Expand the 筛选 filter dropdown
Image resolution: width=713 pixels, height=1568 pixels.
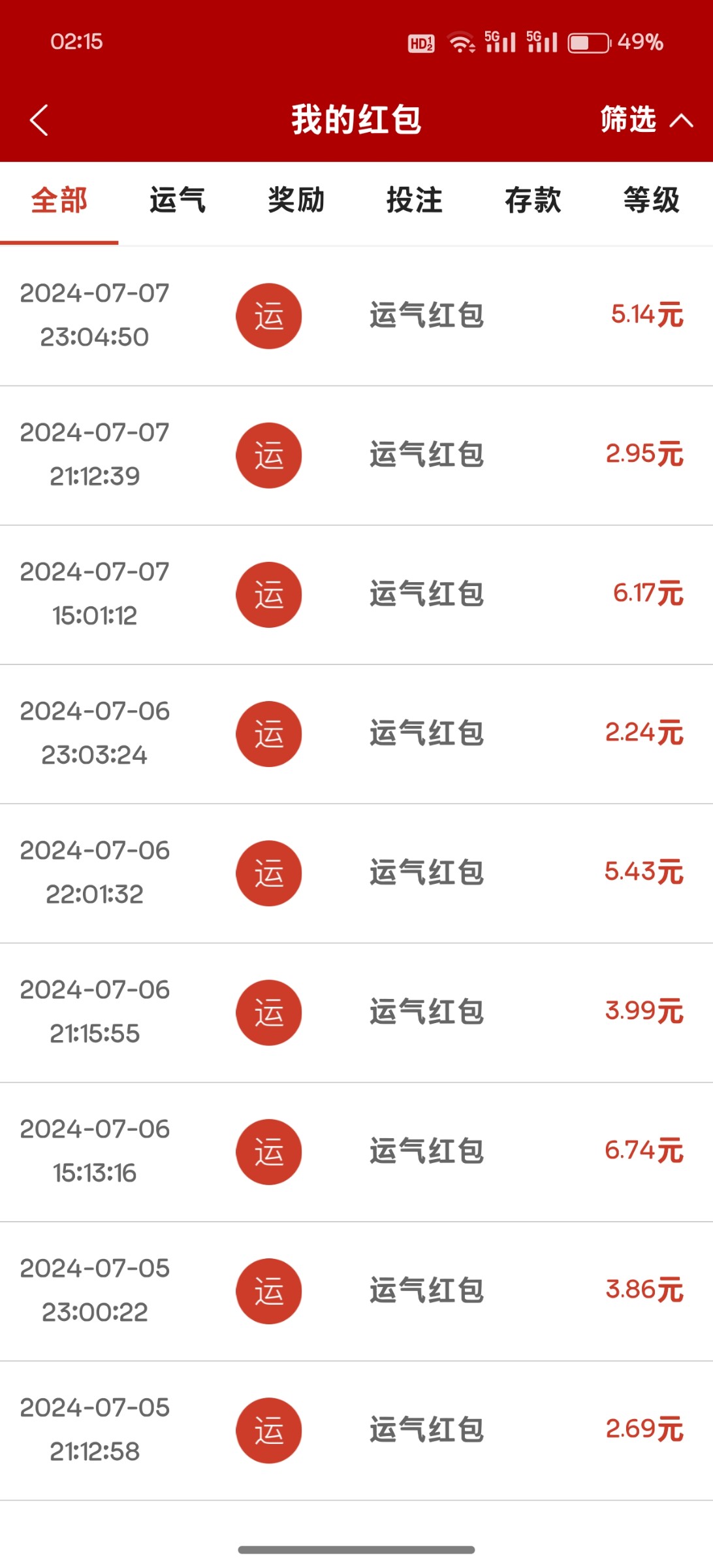pos(645,120)
